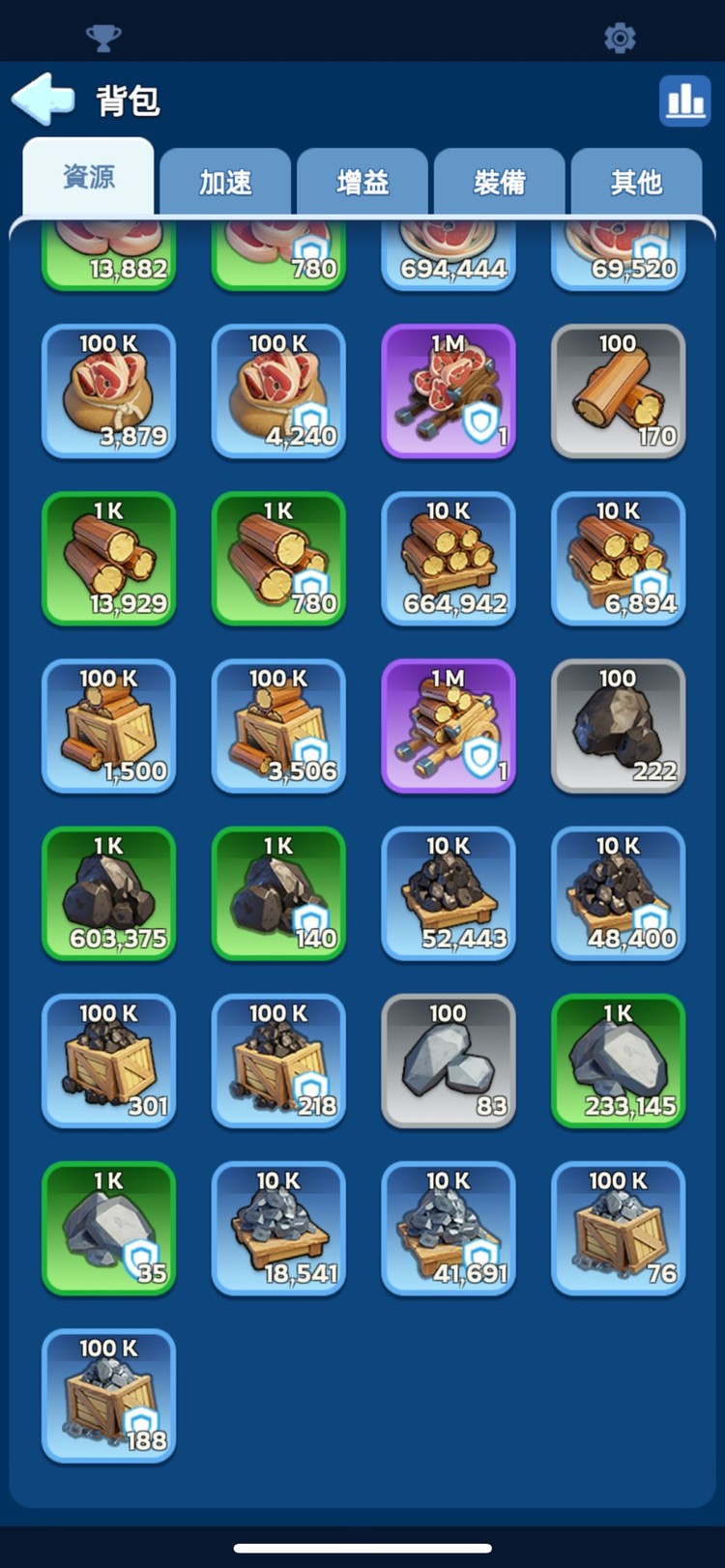The height and width of the screenshot is (1568, 725).
Task: Switch to the 增益 tab
Action: [362, 182]
